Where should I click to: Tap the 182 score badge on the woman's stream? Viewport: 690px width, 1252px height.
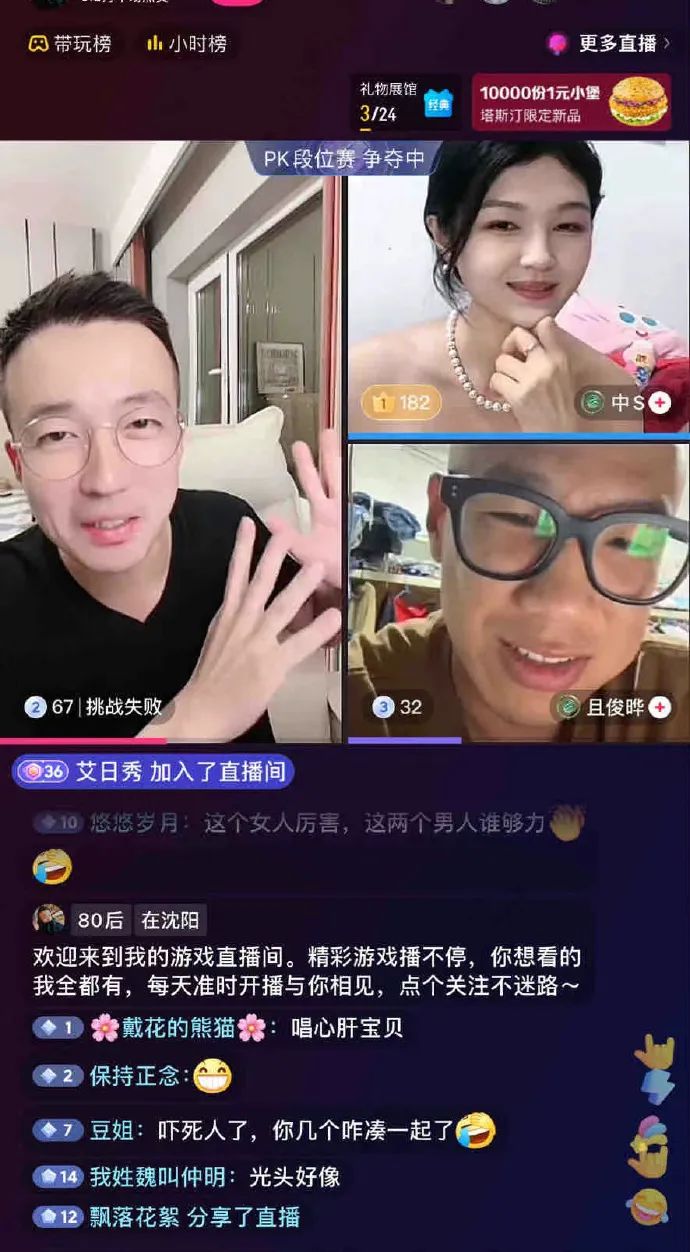(x=401, y=402)
